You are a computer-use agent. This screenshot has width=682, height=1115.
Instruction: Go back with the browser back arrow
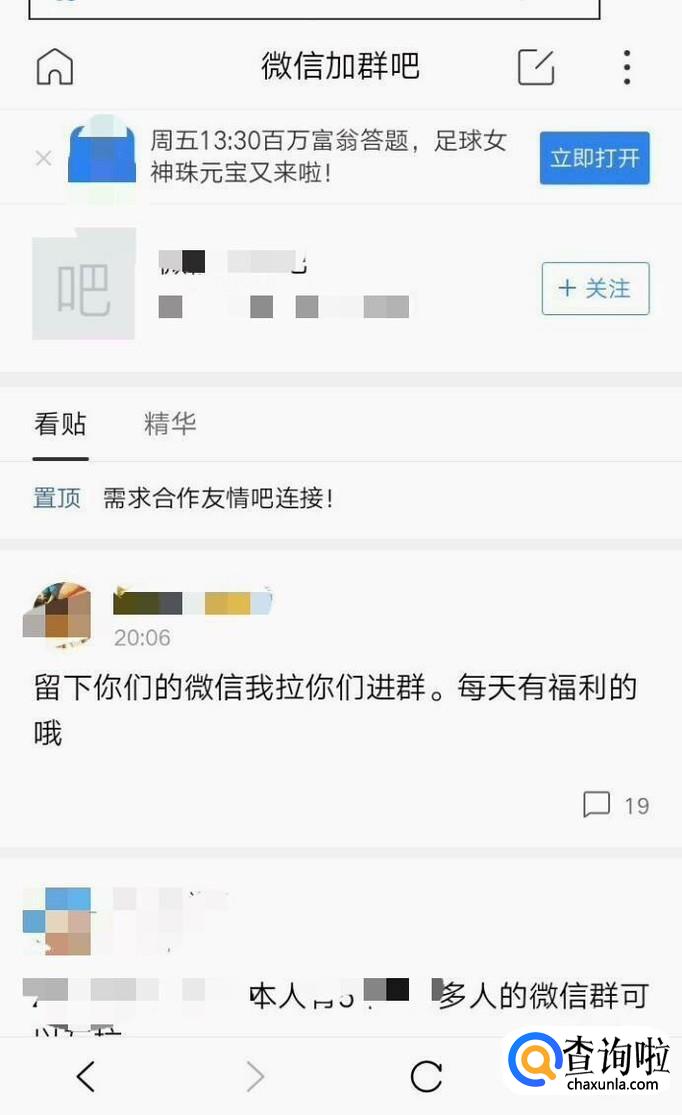pos(86,1076)
